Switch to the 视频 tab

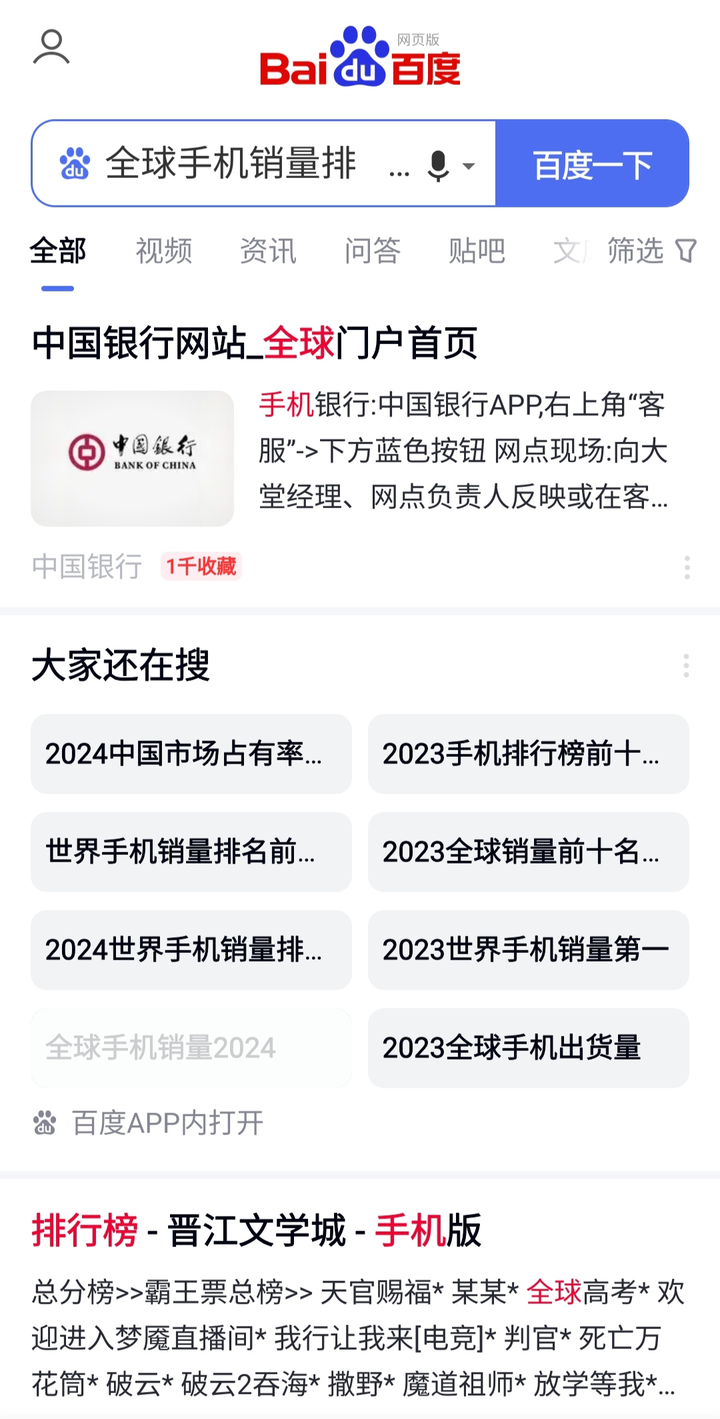162,252
